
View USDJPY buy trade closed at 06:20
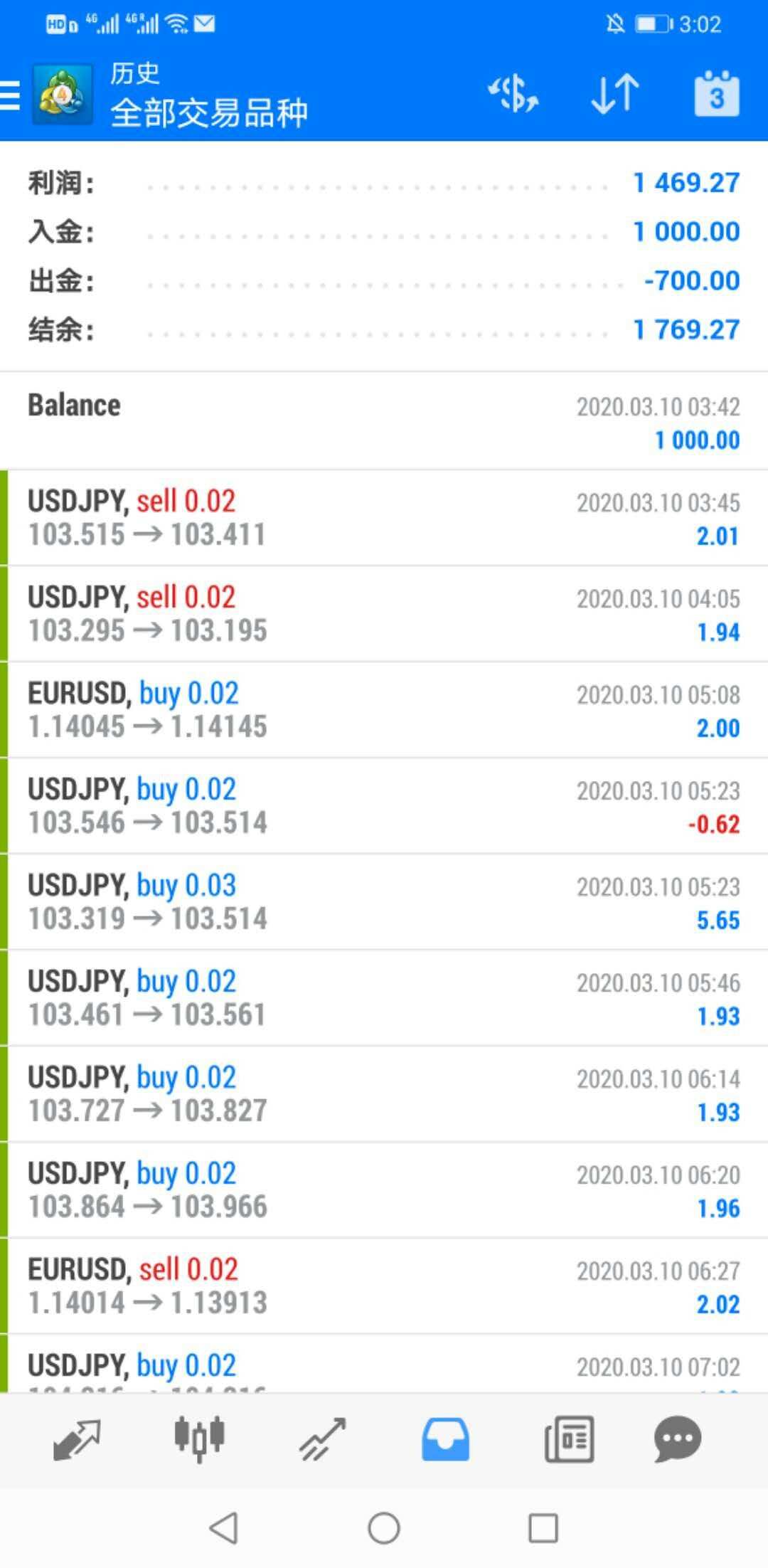(x=384, y=1190)
